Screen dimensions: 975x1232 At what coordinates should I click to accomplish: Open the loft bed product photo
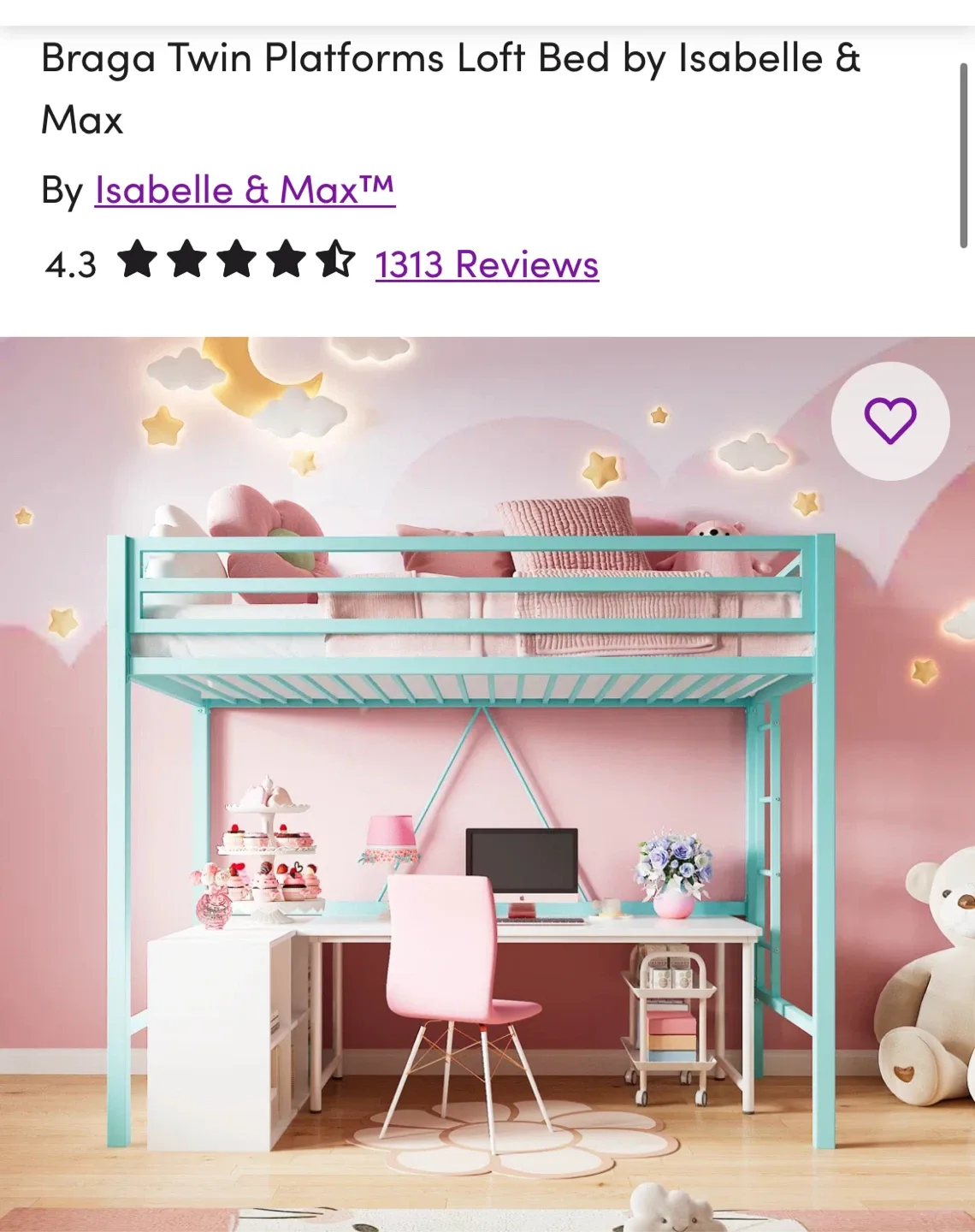point(487,770)
